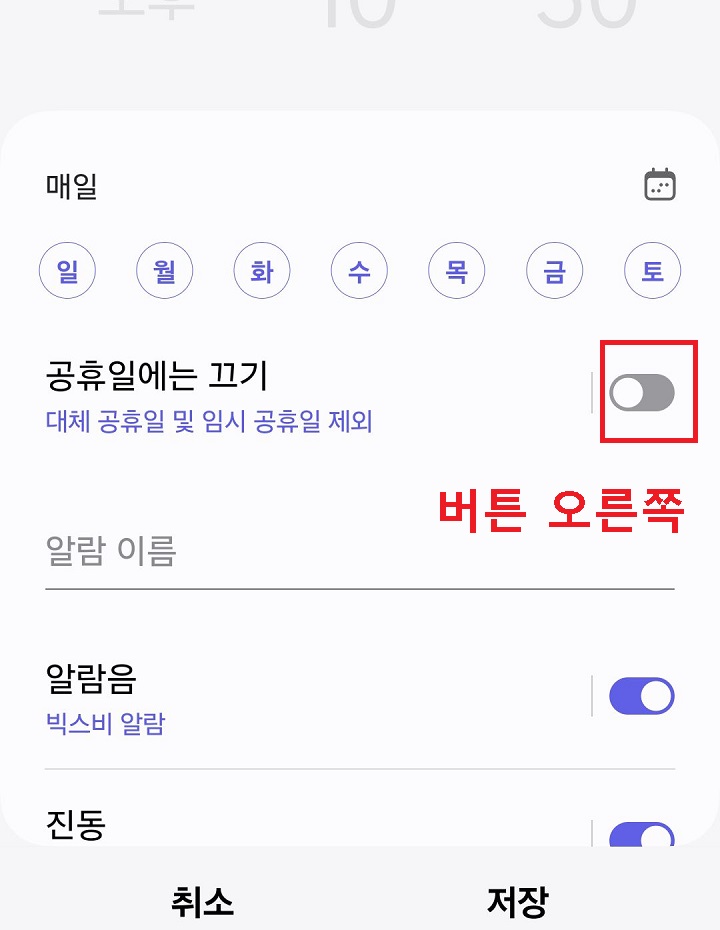
Task: Select 화 (Tuesday) day circle
Action: point(262,270)
